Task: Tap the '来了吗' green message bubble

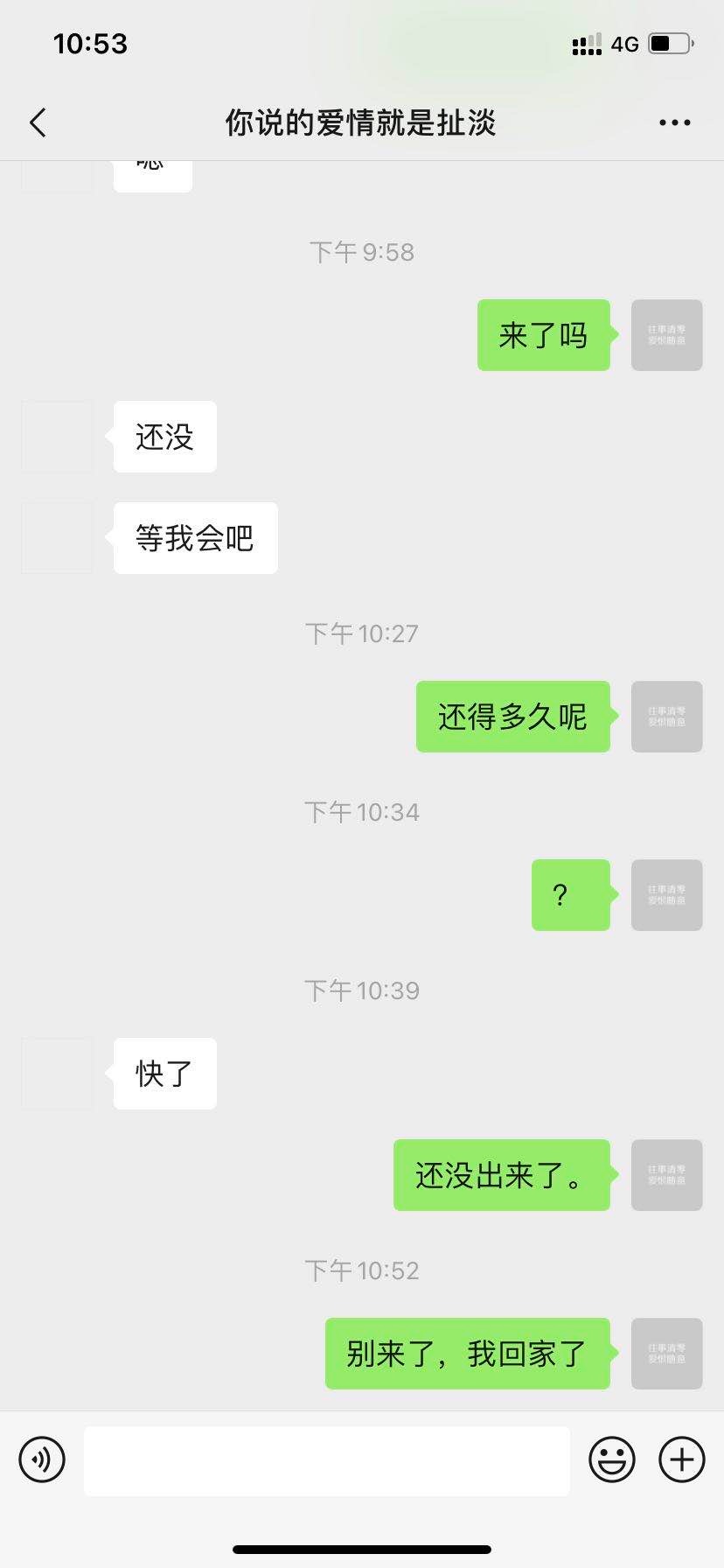Action: click(x=543, y=336)
